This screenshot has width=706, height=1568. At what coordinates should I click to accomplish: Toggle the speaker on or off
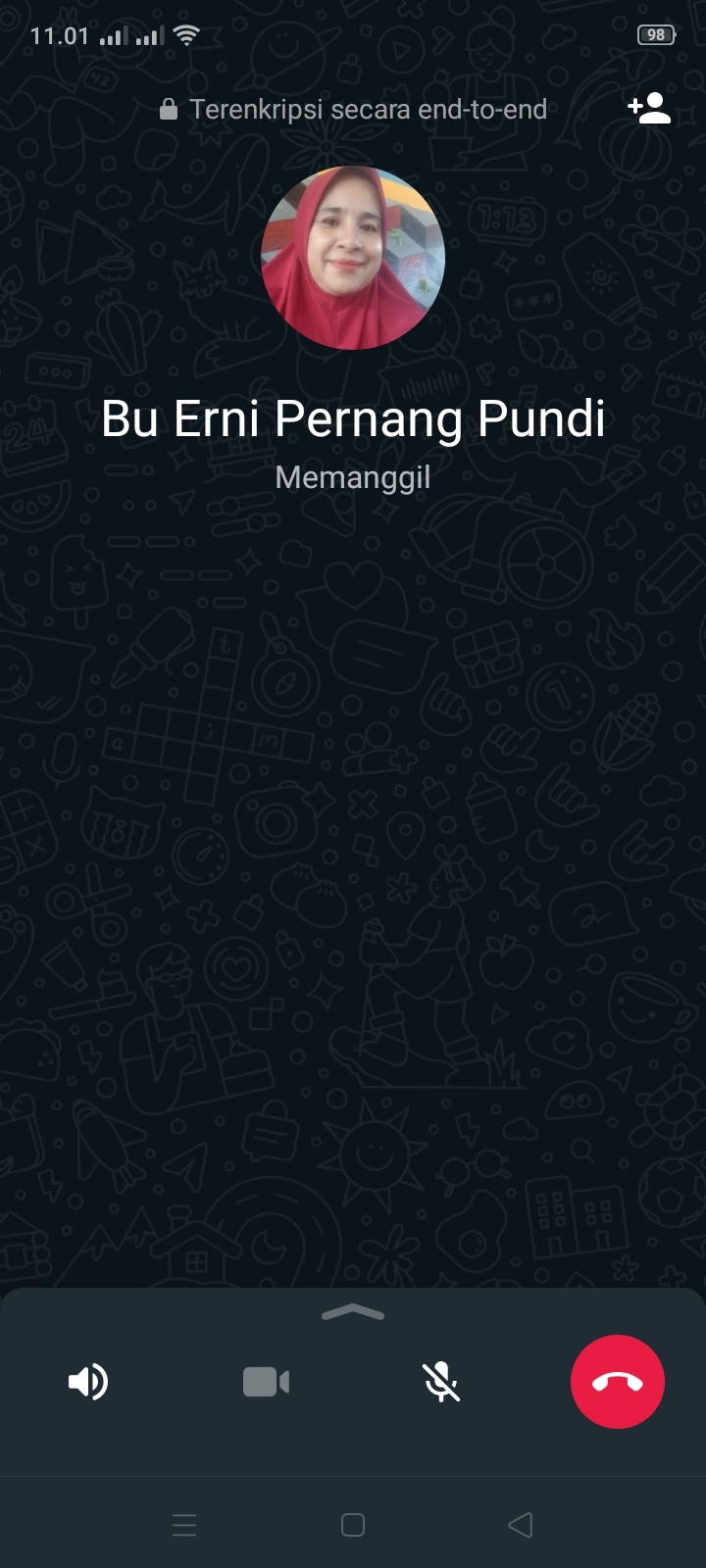[88, 1382]
